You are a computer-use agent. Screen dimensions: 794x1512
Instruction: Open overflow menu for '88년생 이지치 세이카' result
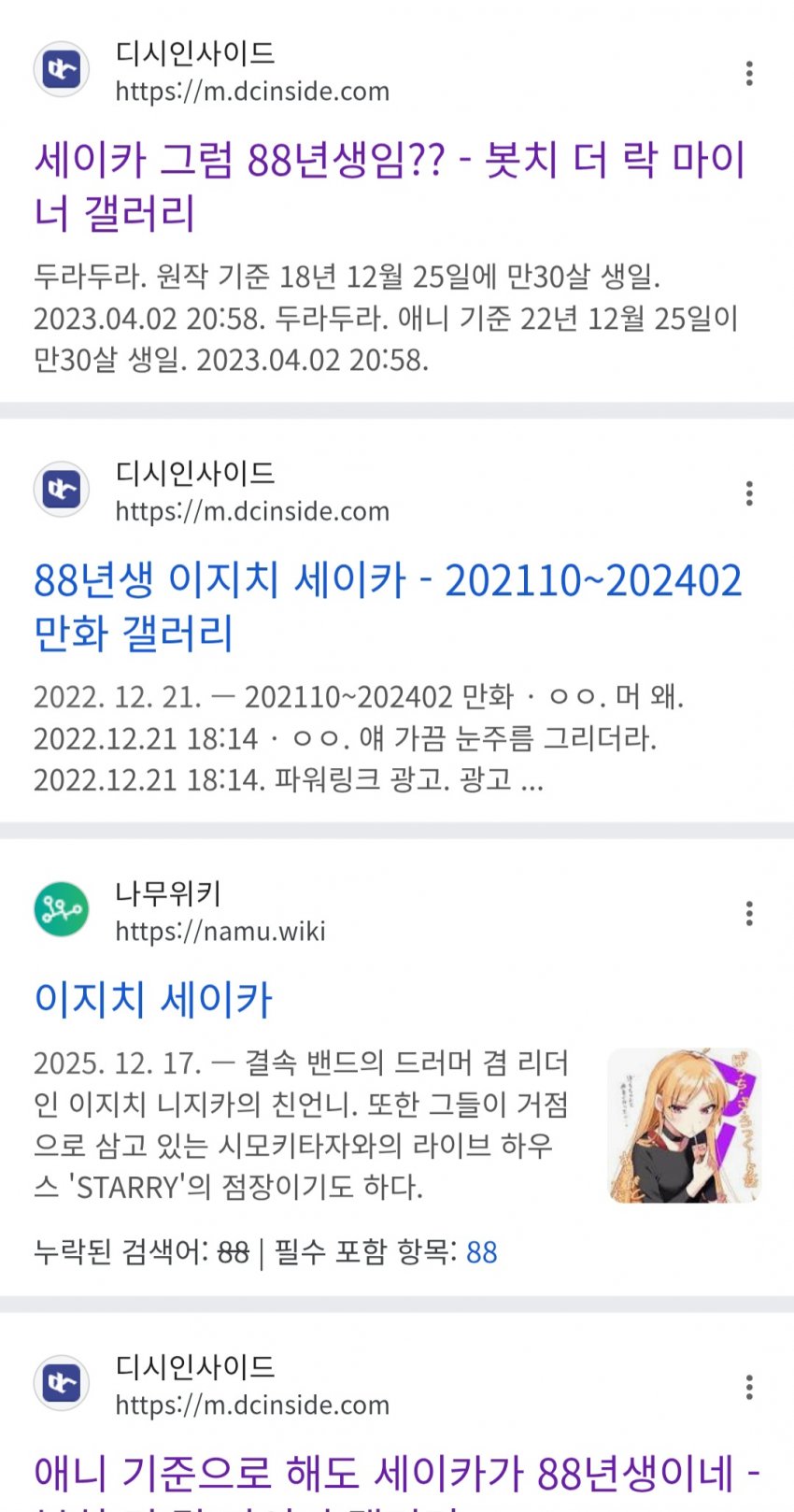(749, 493)
